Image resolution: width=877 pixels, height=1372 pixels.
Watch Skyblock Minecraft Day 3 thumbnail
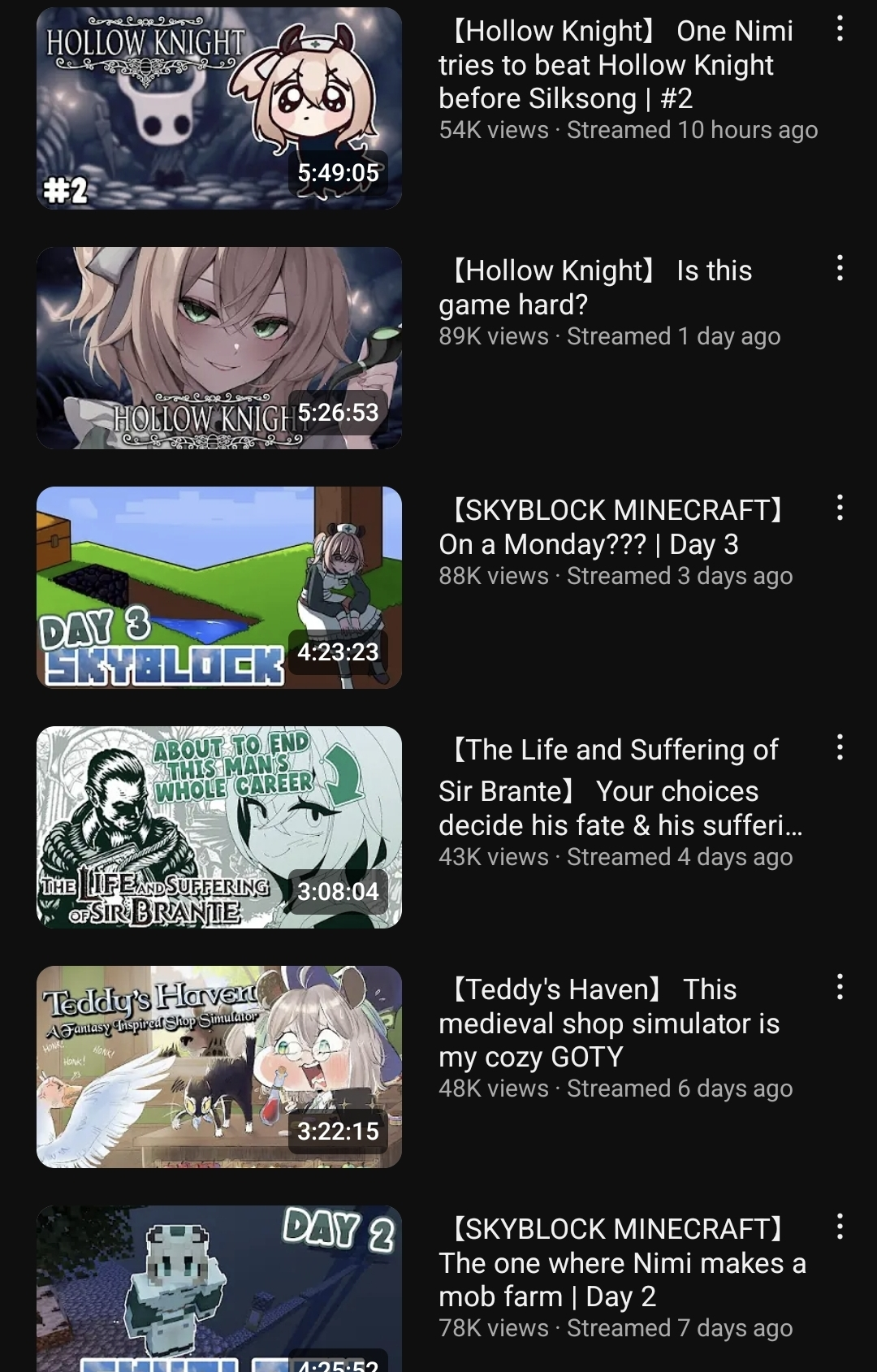[219, 587]
